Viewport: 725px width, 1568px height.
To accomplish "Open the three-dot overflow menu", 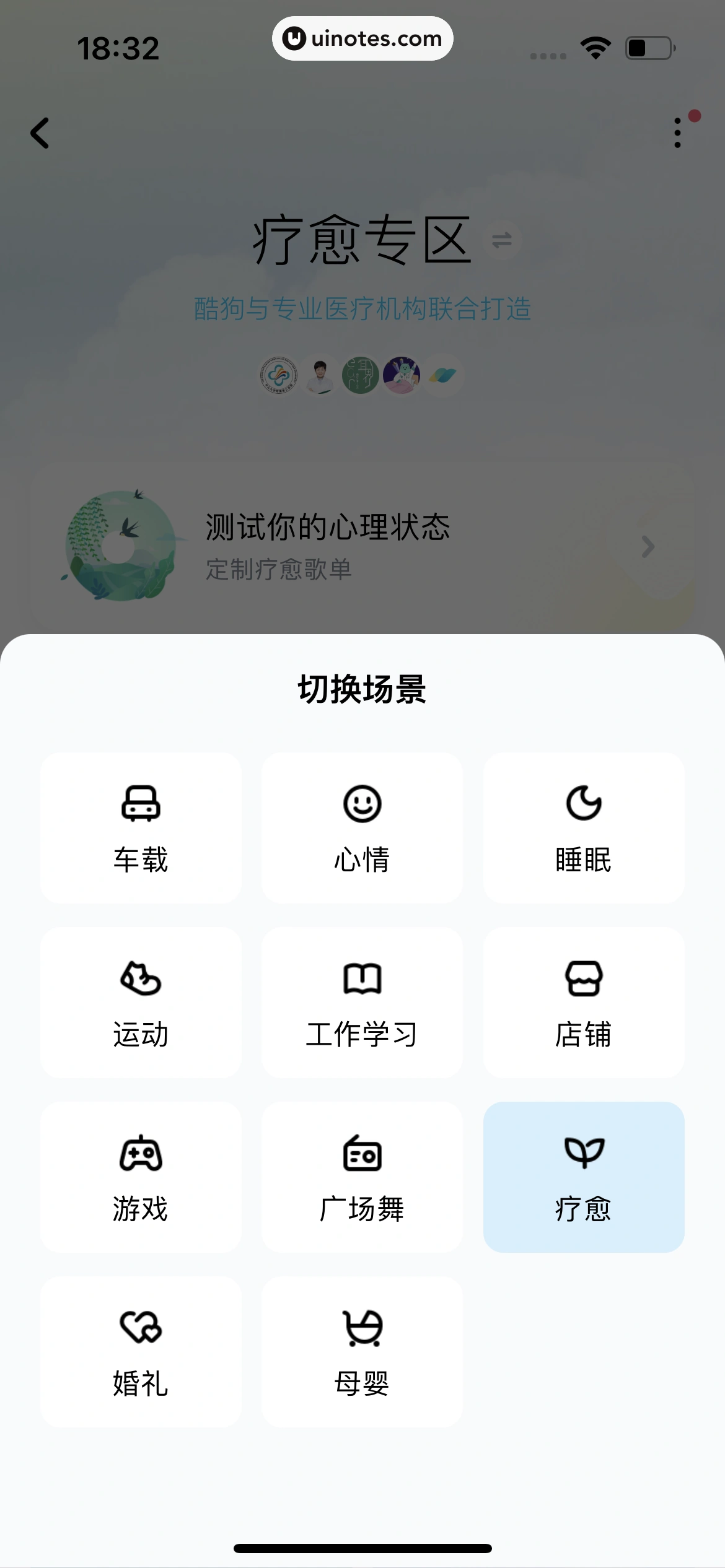I will pyautogui.click(x=677, y=134).
